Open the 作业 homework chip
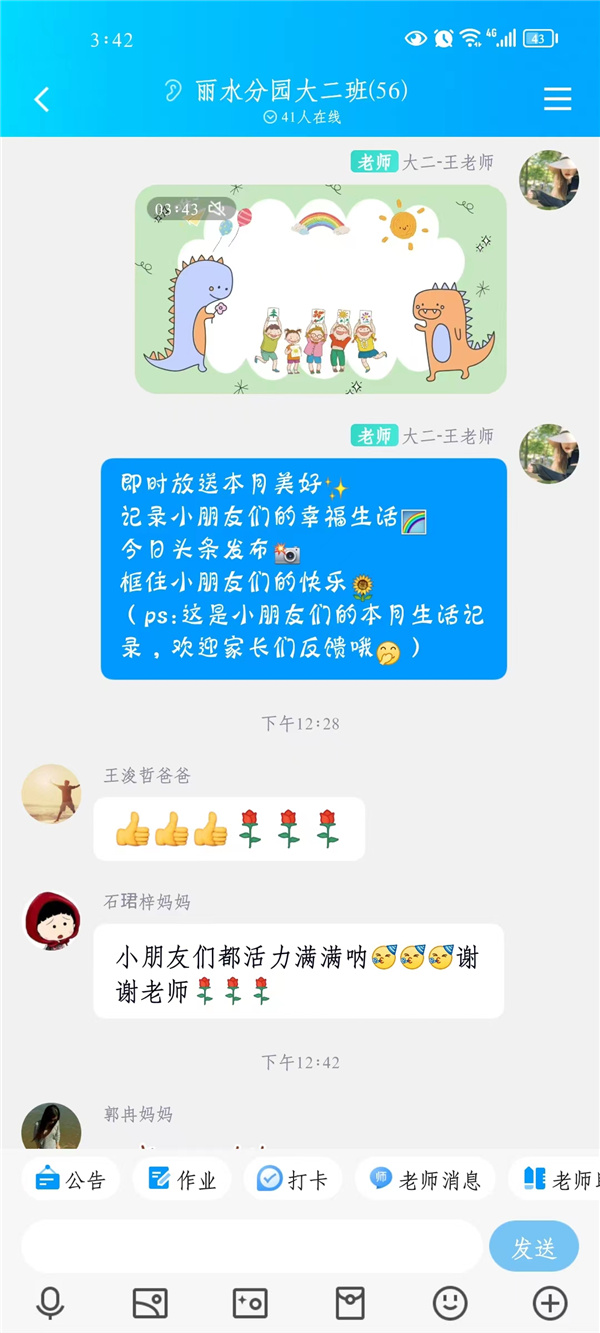 182,1180
